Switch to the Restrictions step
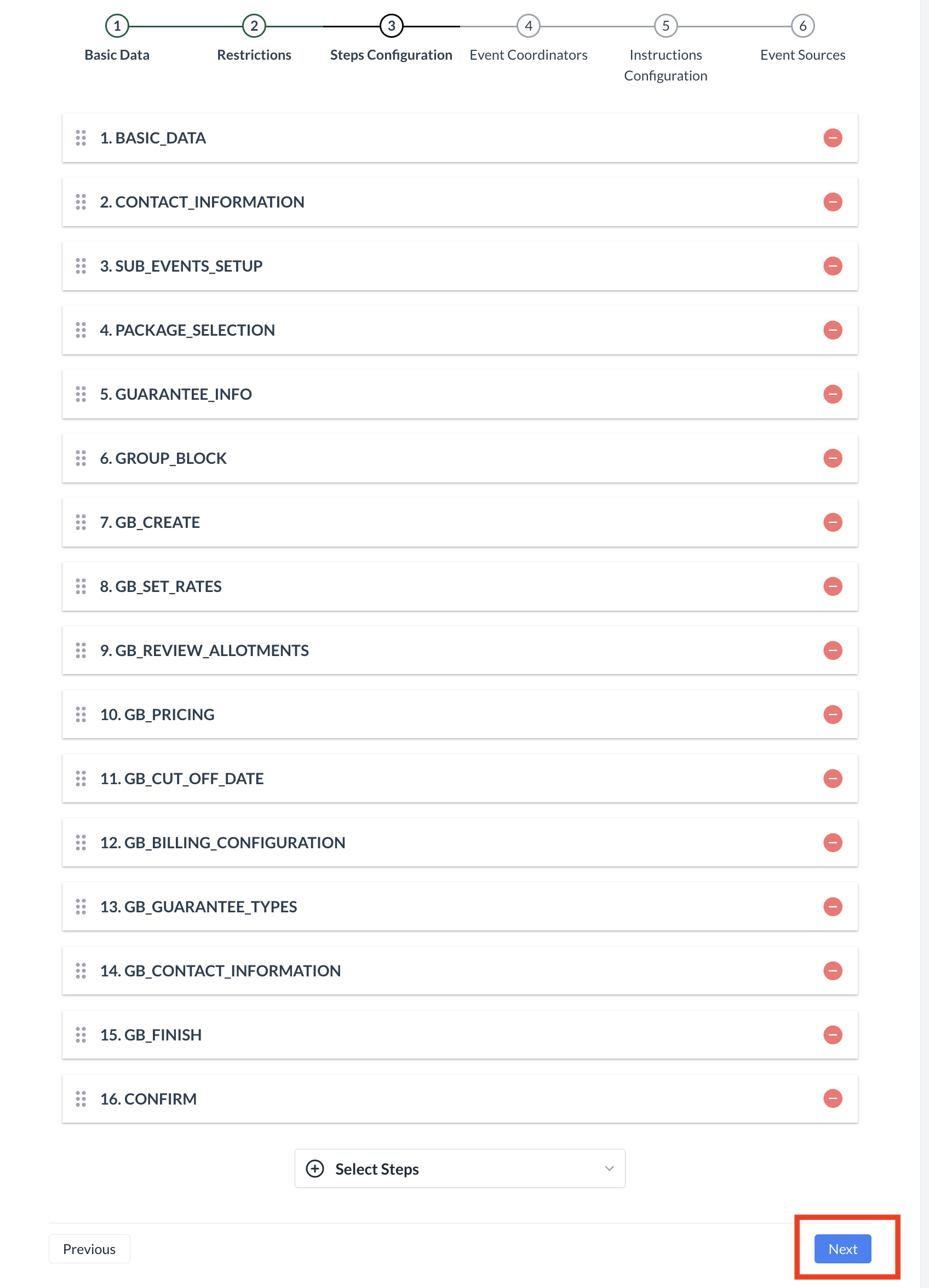The image size is (929, 1288). (254, 26)
